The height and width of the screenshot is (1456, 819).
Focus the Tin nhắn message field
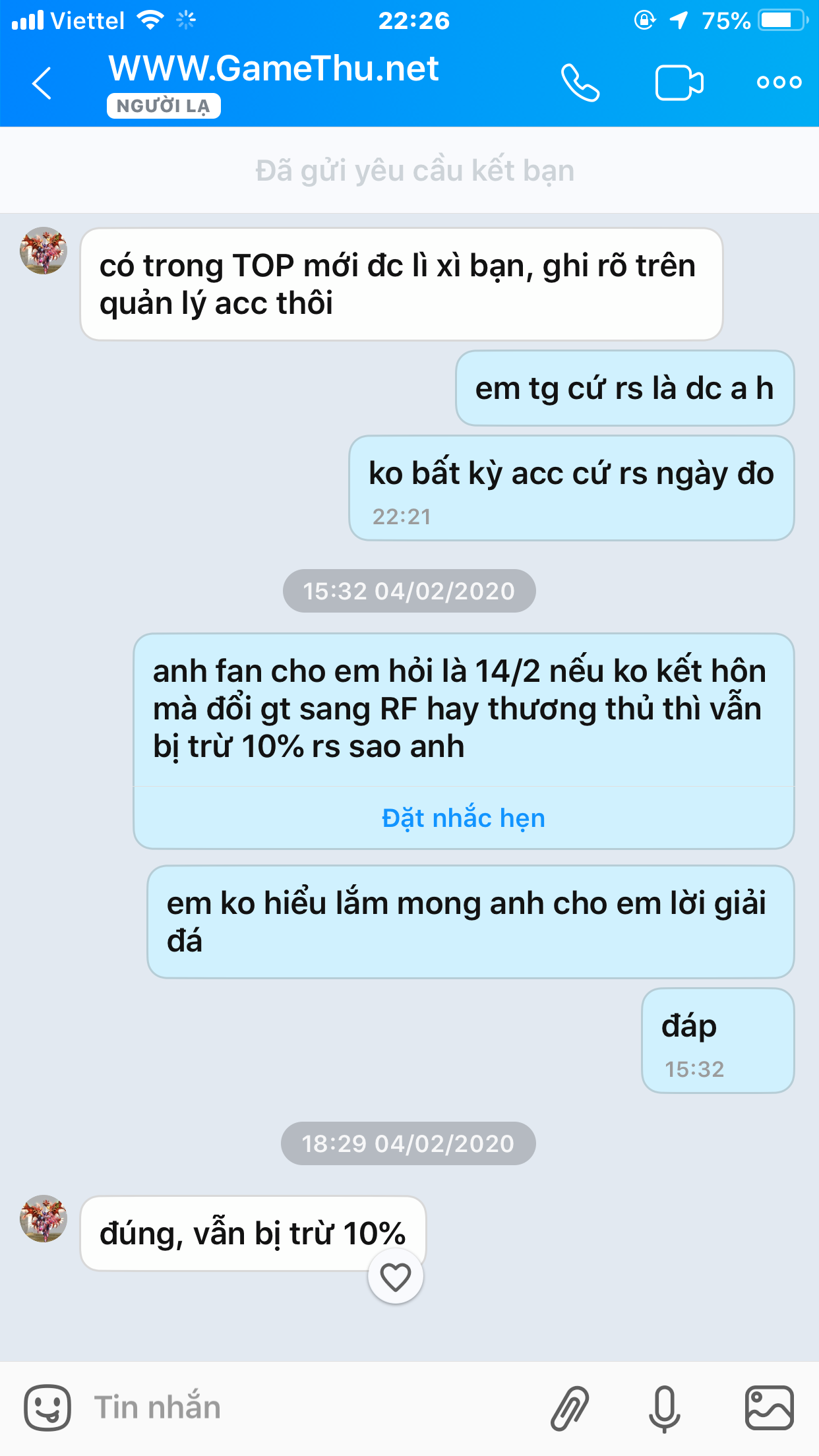click(x=297, y=1407)
